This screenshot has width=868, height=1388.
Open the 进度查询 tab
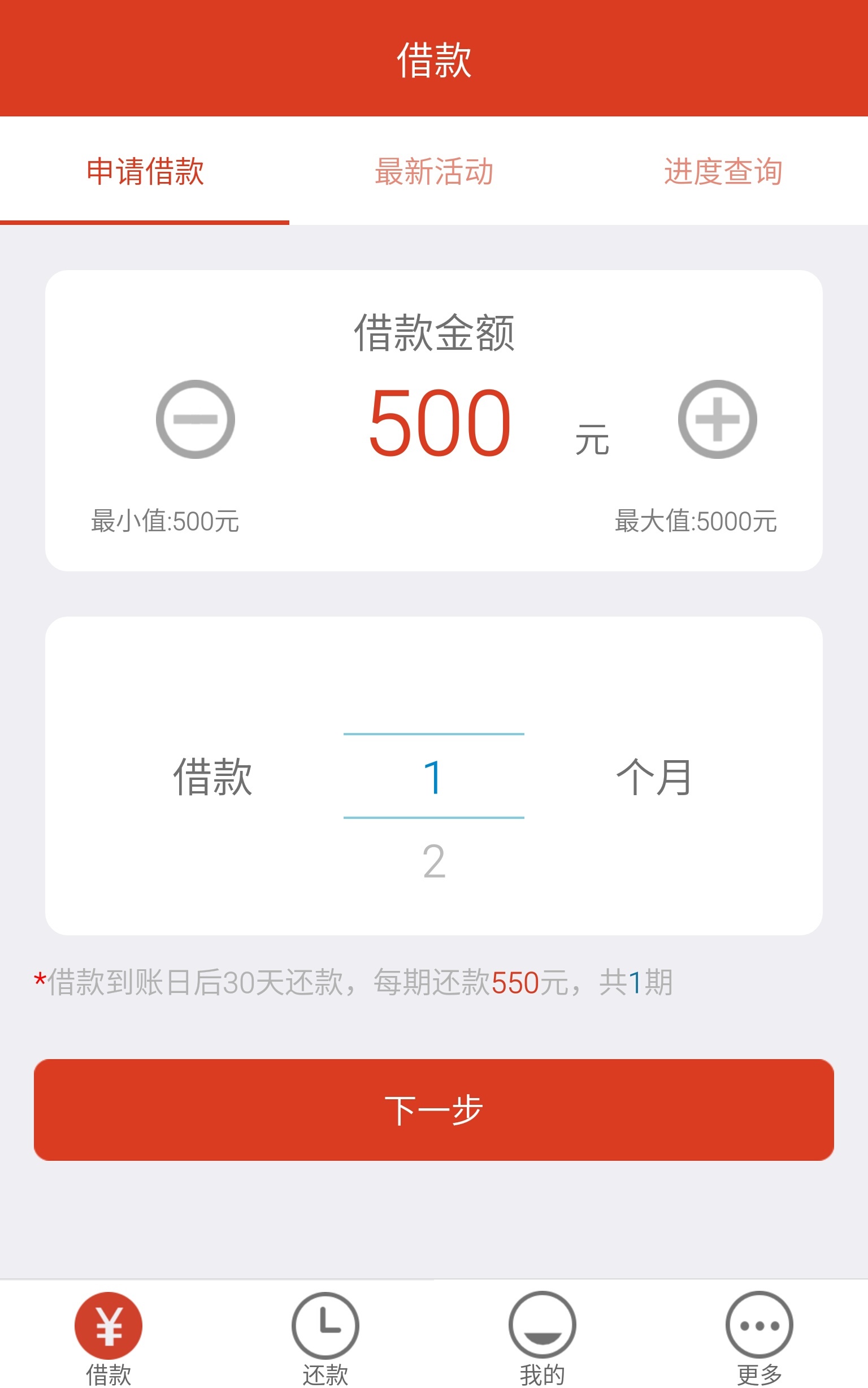coord(723,171)
